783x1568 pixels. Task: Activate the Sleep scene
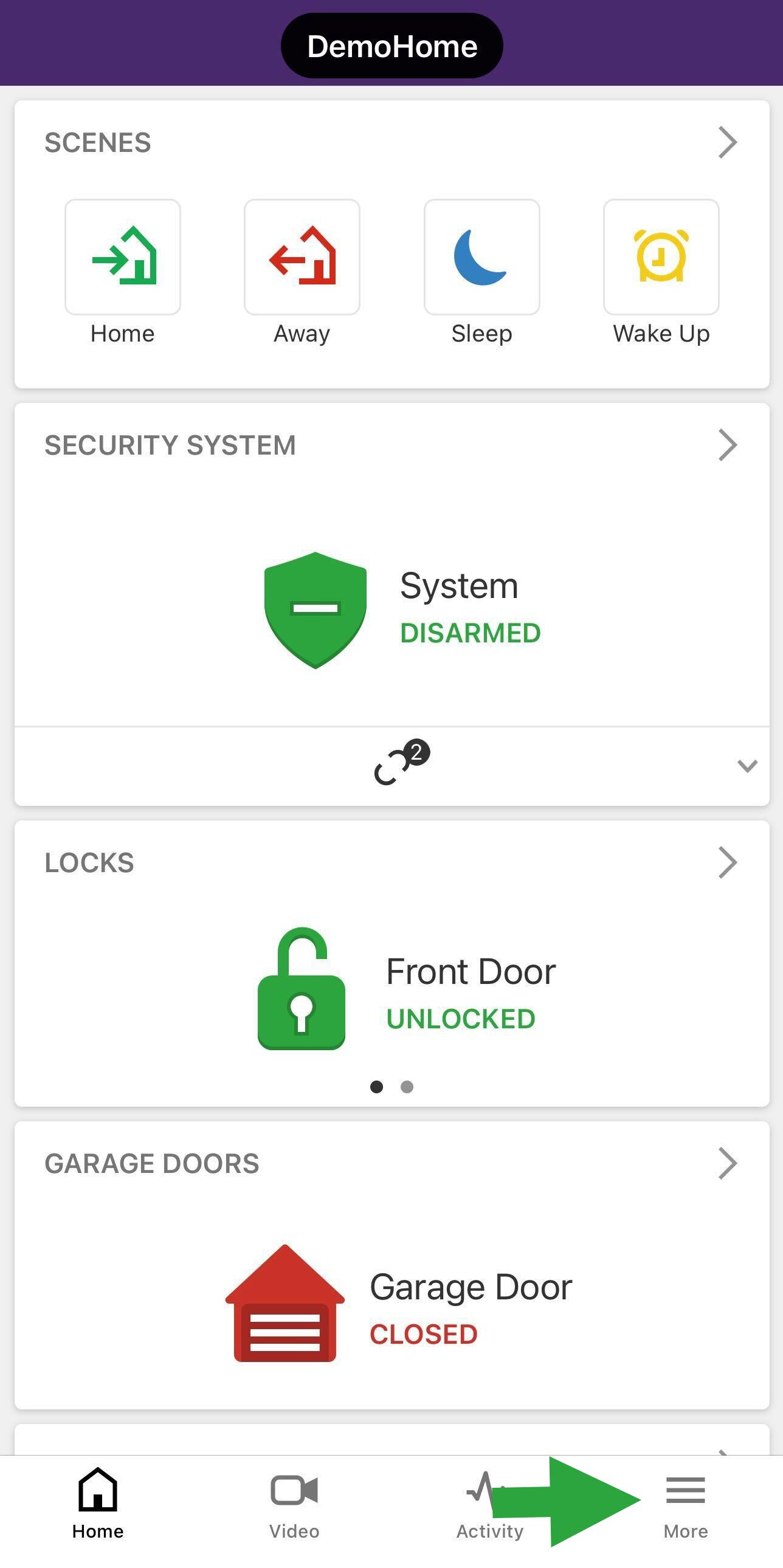481,257
